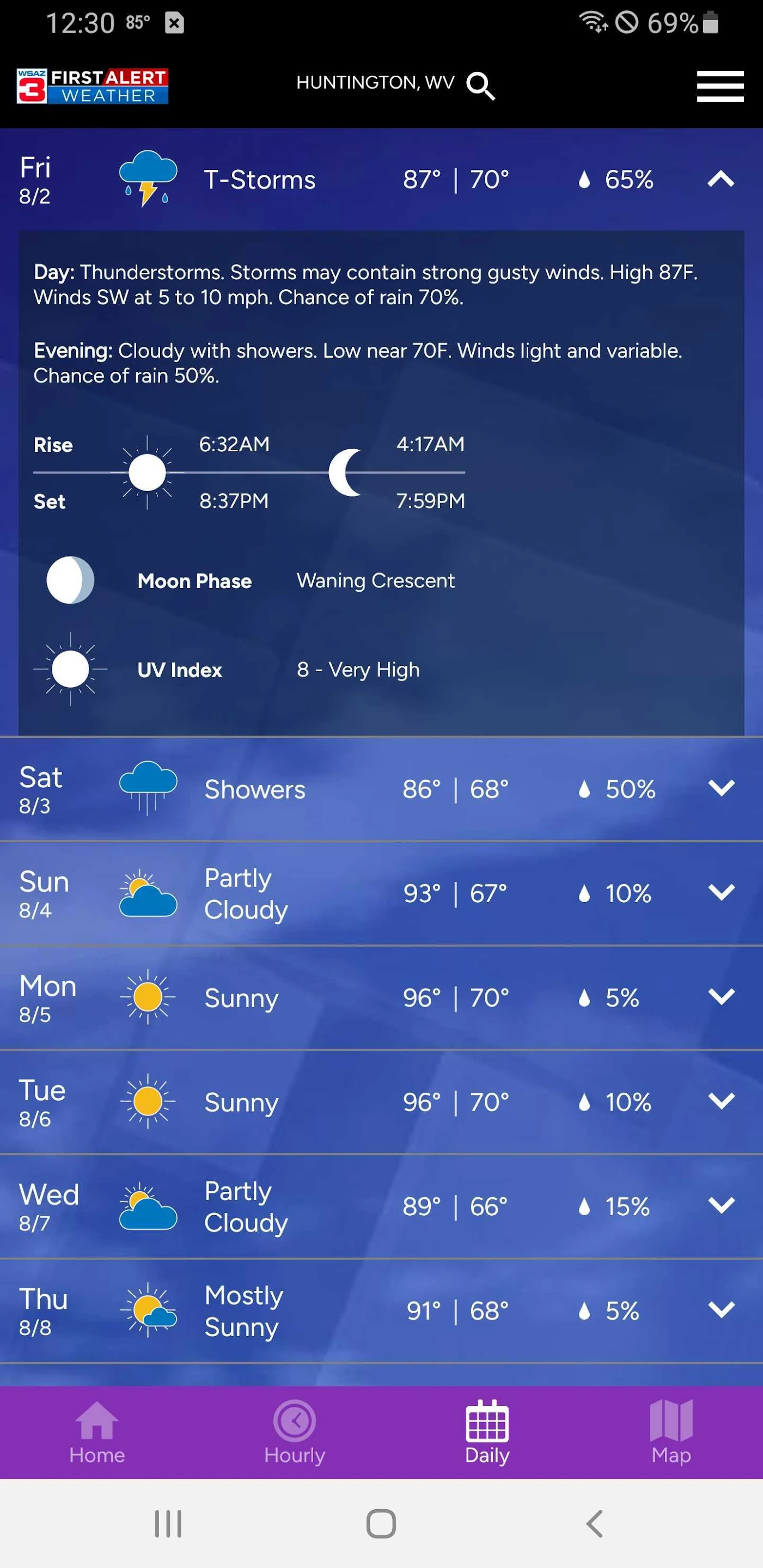The width and height of the screenshot is (763, 1568).
Task: Expand Saturday 8/3 Showers forecast
Action: click(x=721, y=788)
